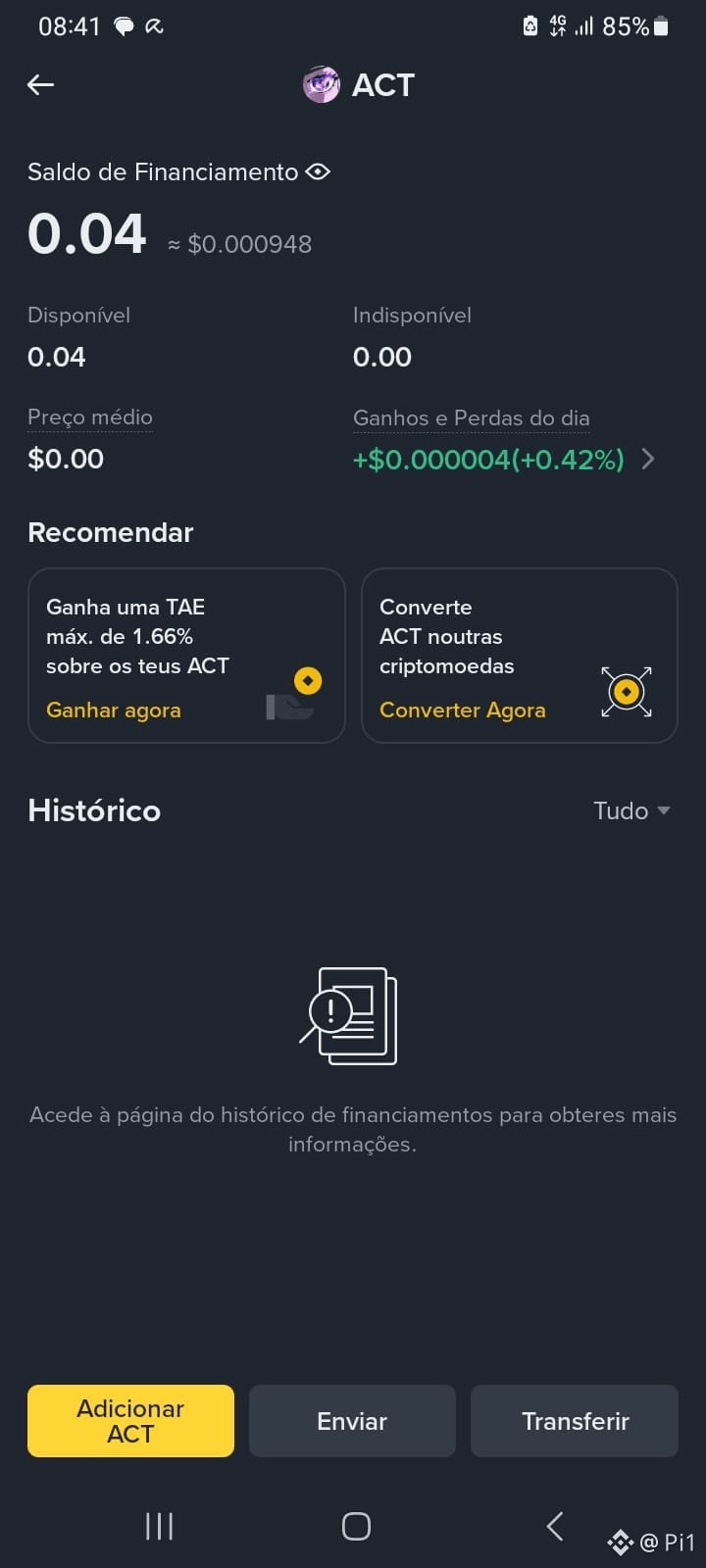Click the yellow coin icon on the TAE card

tap(307, 680)
